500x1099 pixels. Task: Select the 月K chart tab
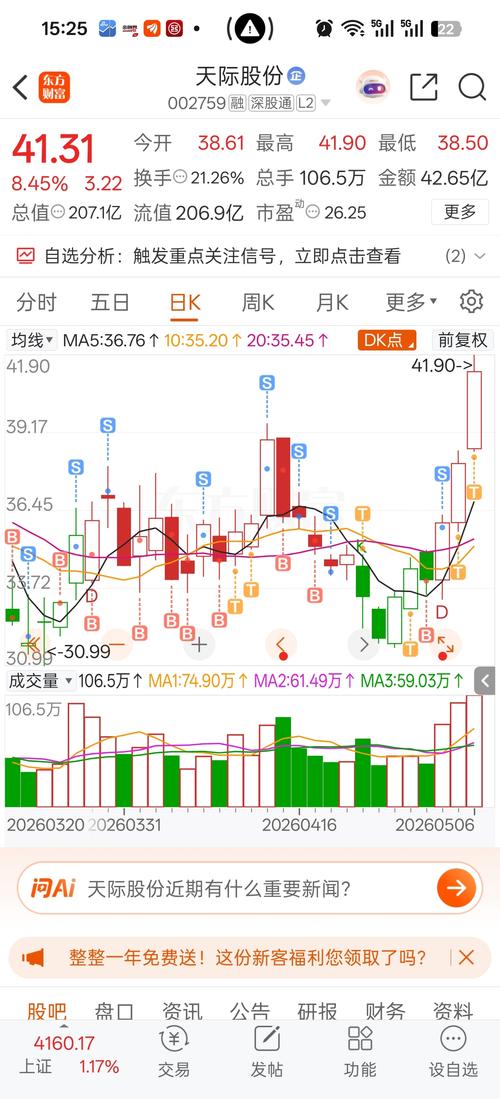coord(332,302)
